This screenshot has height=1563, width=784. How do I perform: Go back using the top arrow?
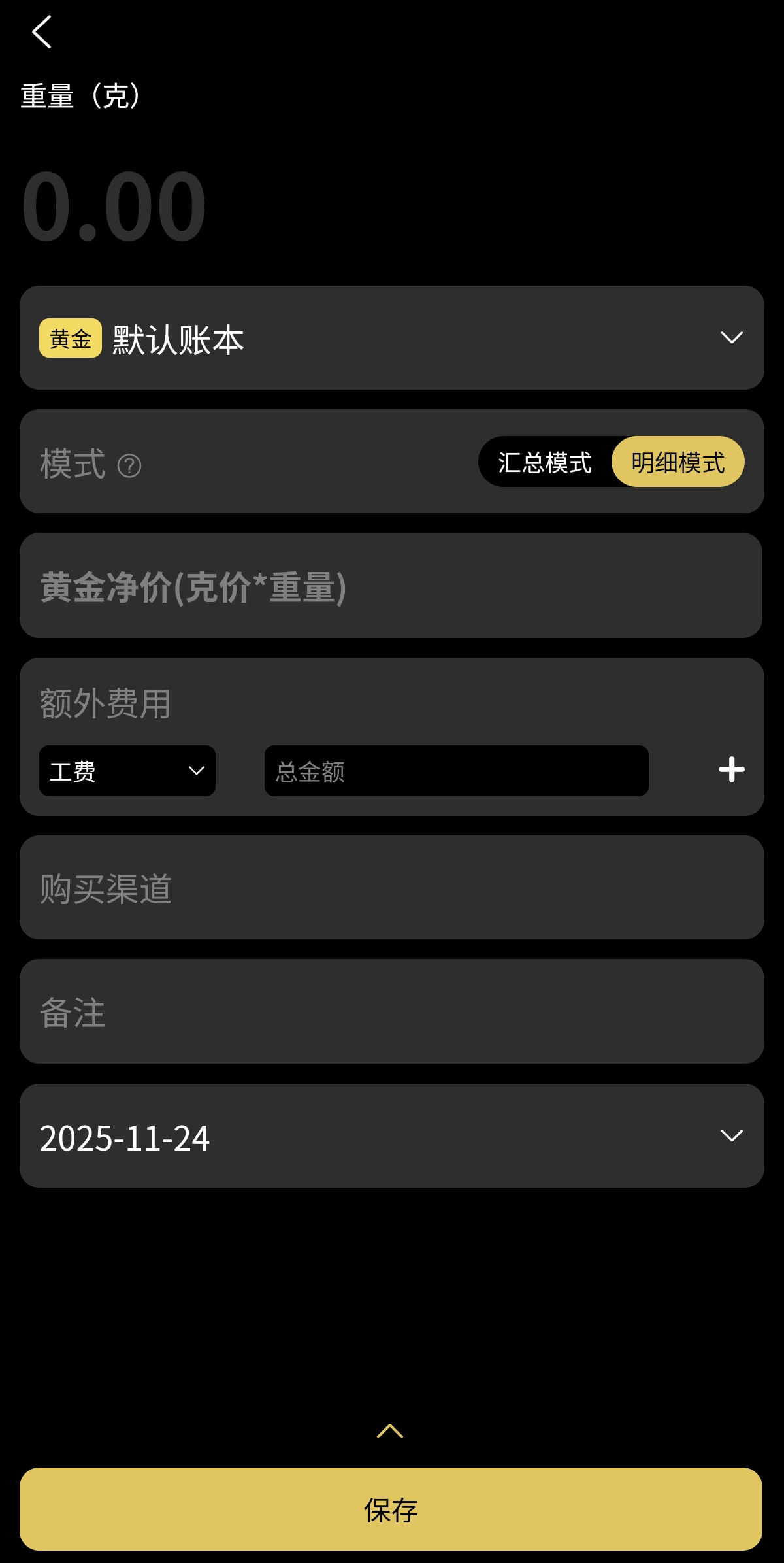tap(42, 32)
